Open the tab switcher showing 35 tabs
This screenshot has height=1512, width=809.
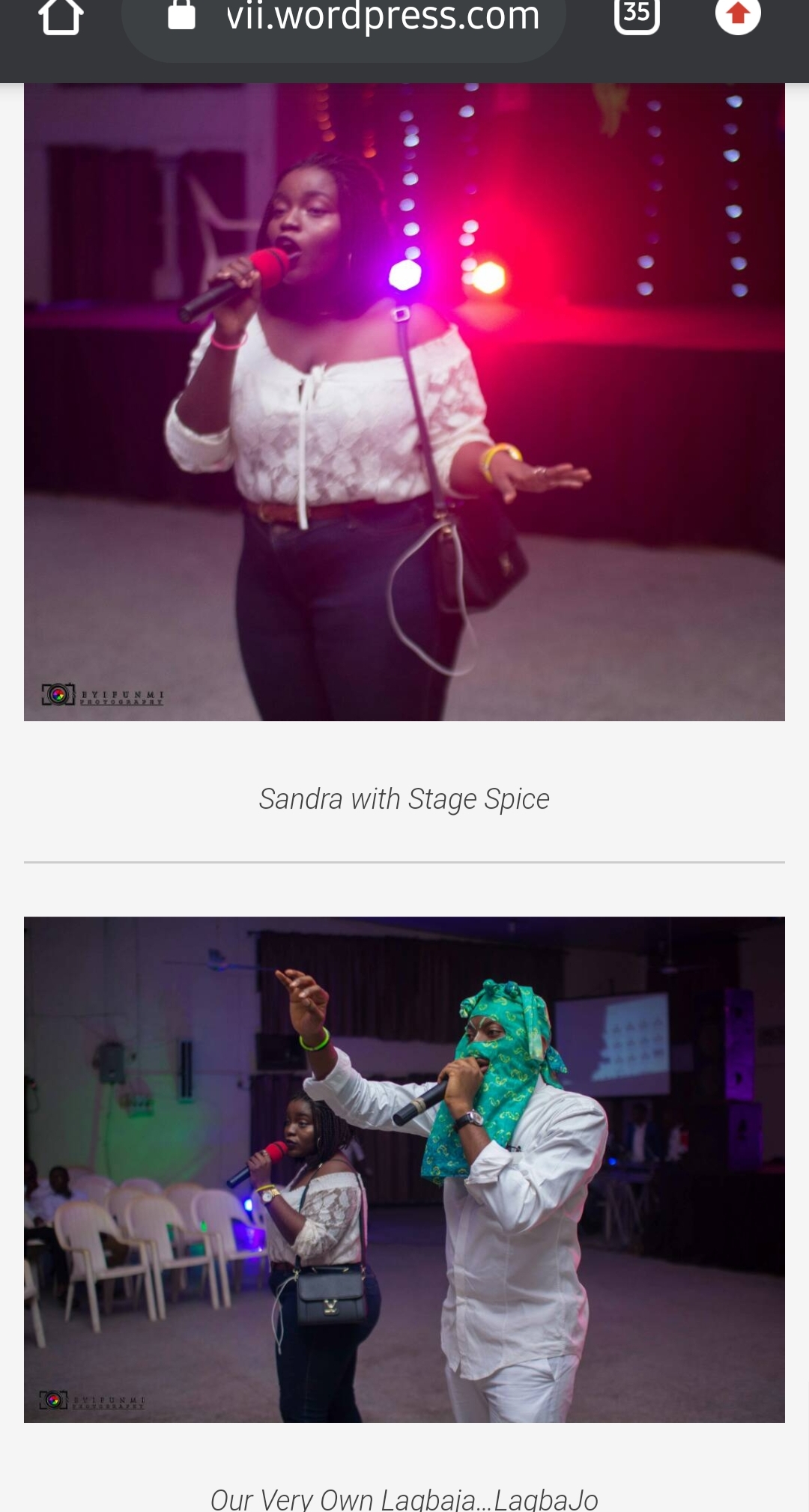click(x=637, y=15)
